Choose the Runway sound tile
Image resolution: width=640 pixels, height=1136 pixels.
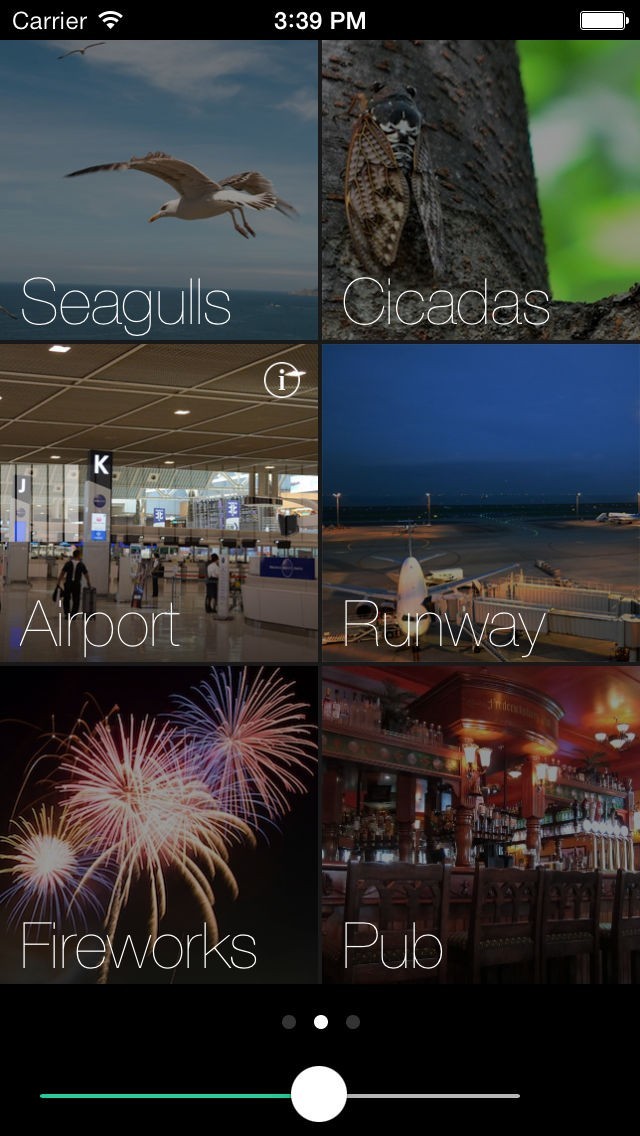point(481,503)
